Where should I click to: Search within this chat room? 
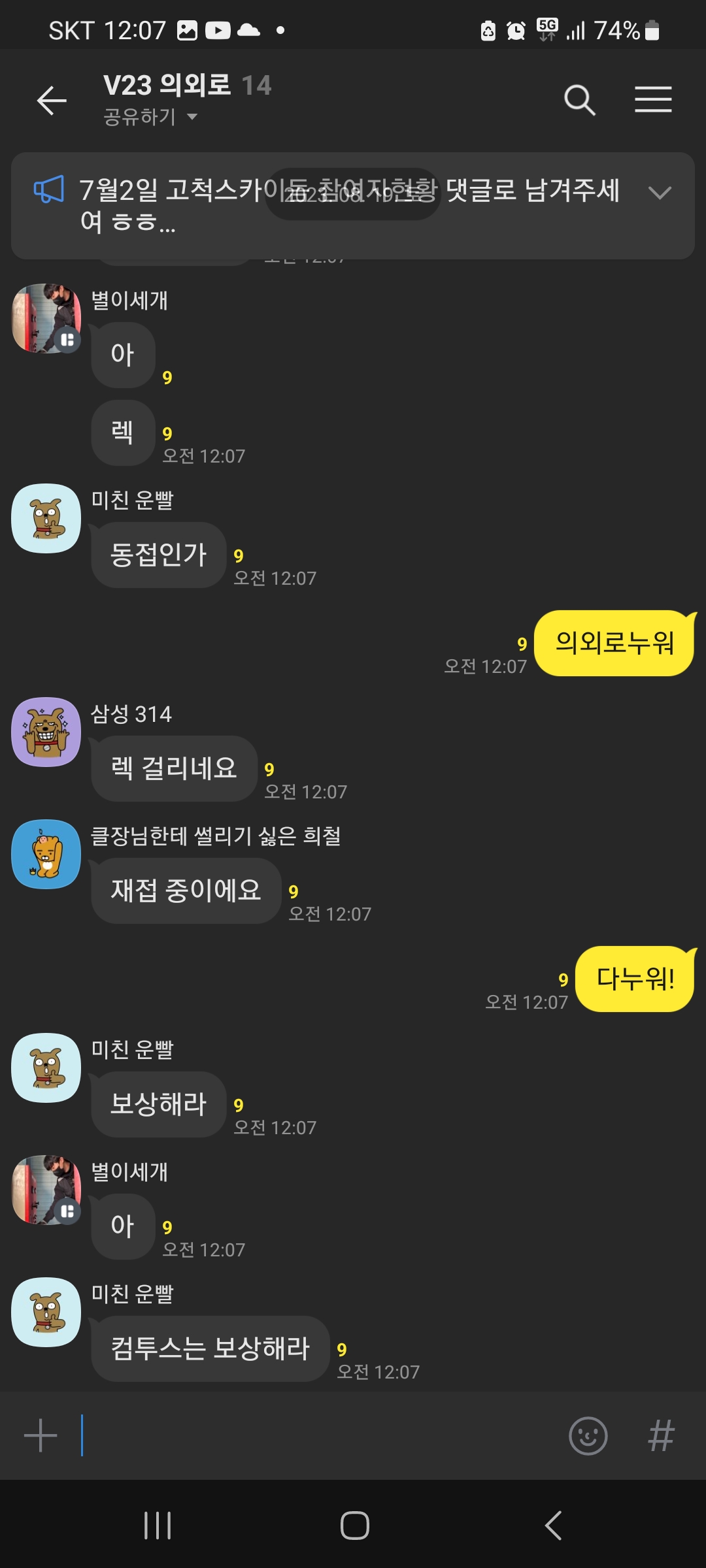[x=579, y=101]
